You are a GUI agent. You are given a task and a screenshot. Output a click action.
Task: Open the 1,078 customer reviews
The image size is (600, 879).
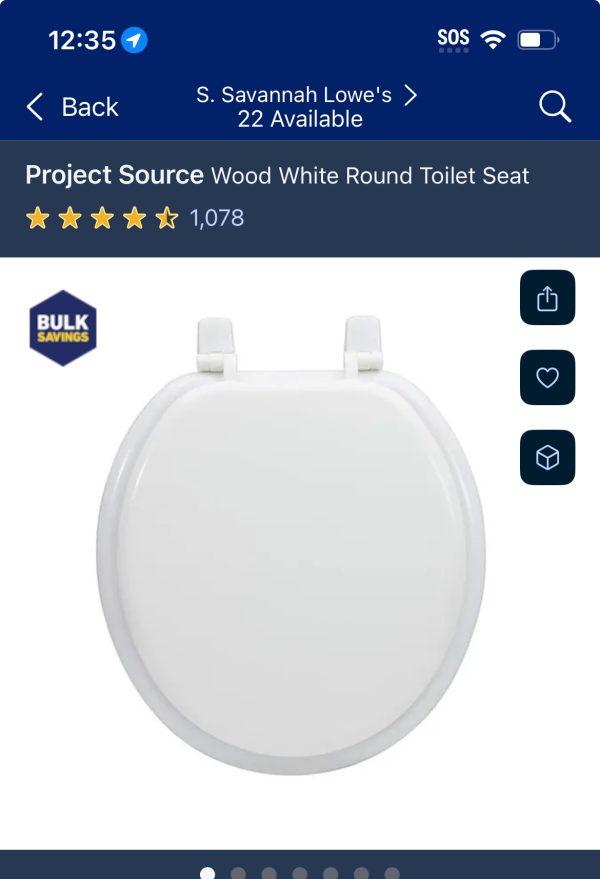pyautogui.click(x=216, y=218)
